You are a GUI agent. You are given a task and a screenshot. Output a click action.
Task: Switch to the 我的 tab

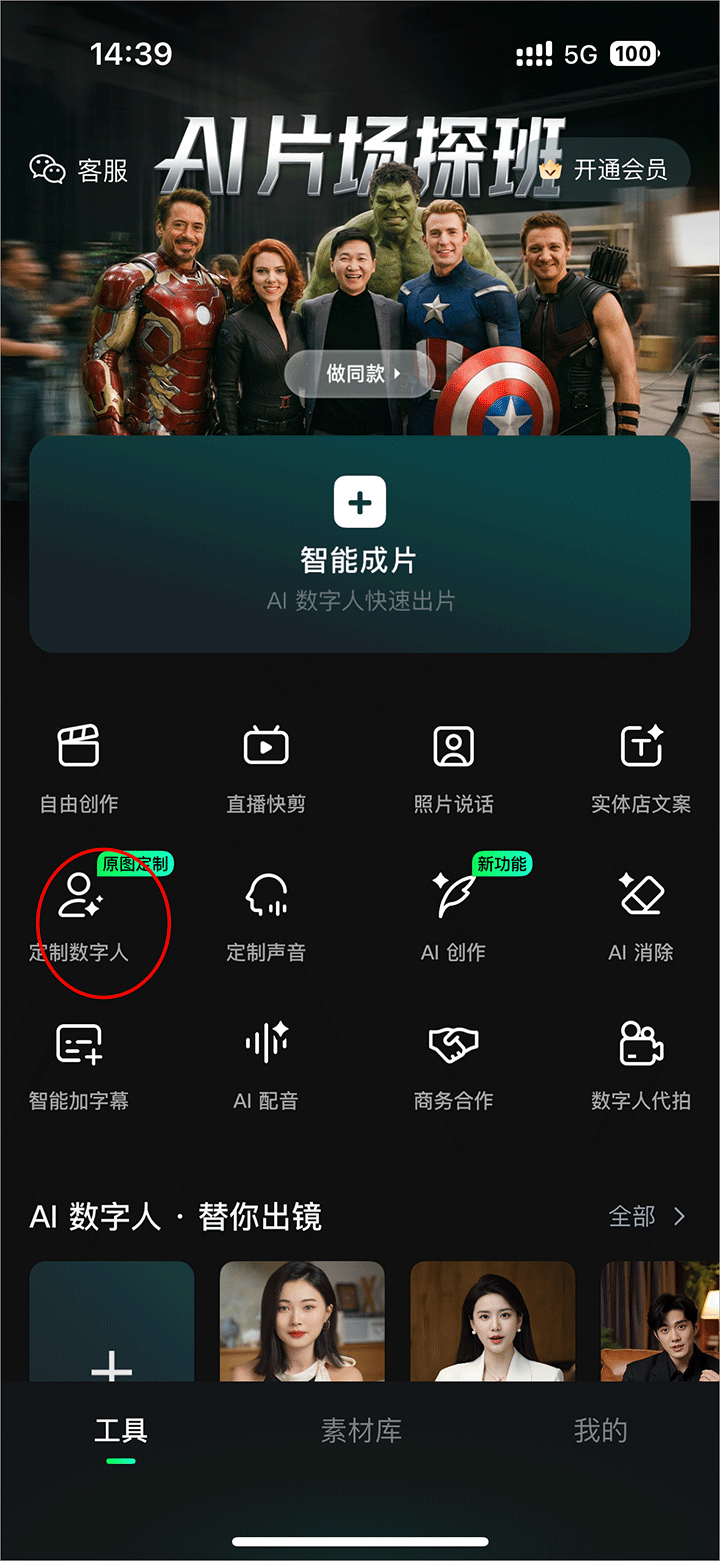(600, 1431)
